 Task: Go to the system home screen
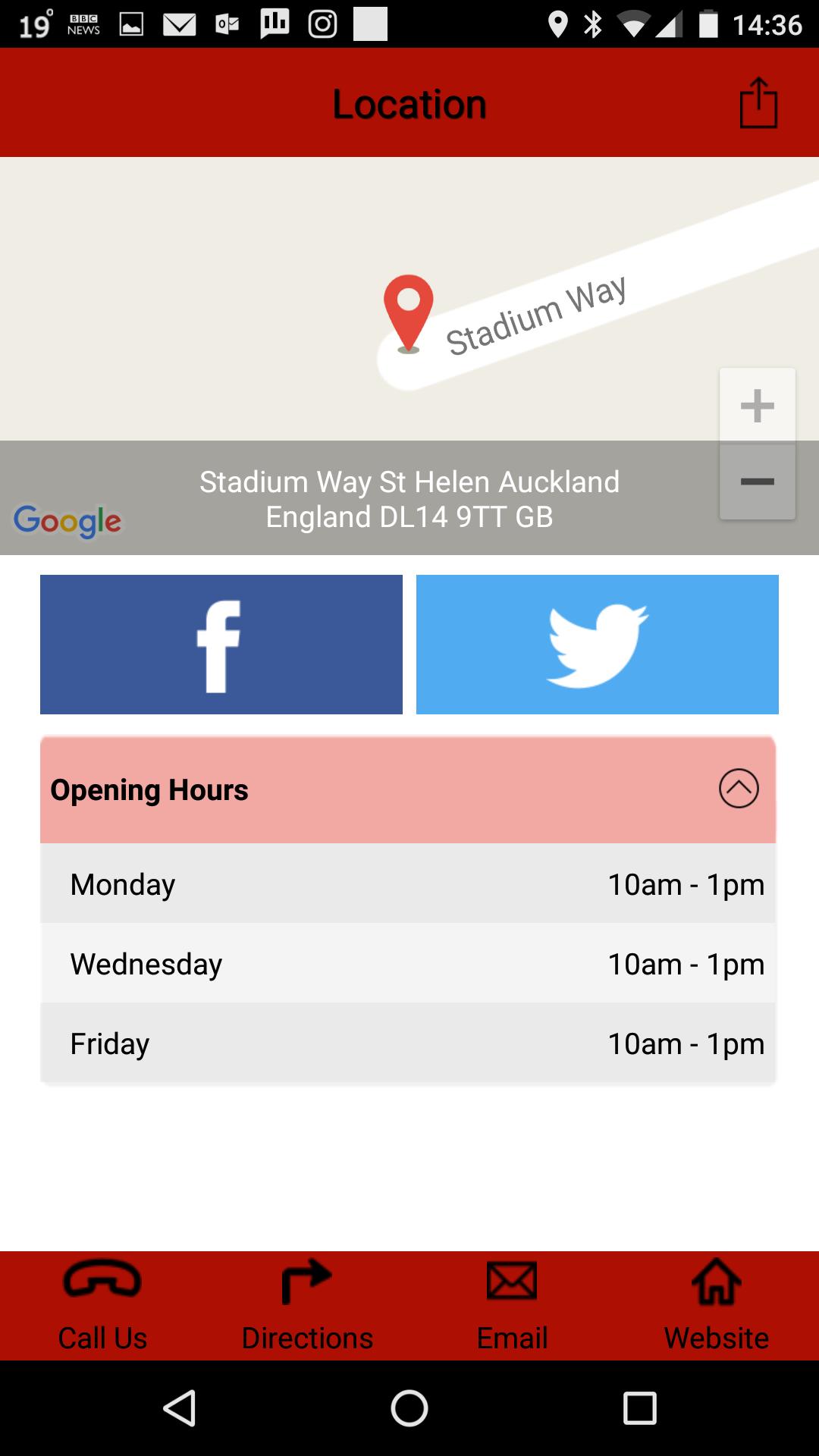409,1409
